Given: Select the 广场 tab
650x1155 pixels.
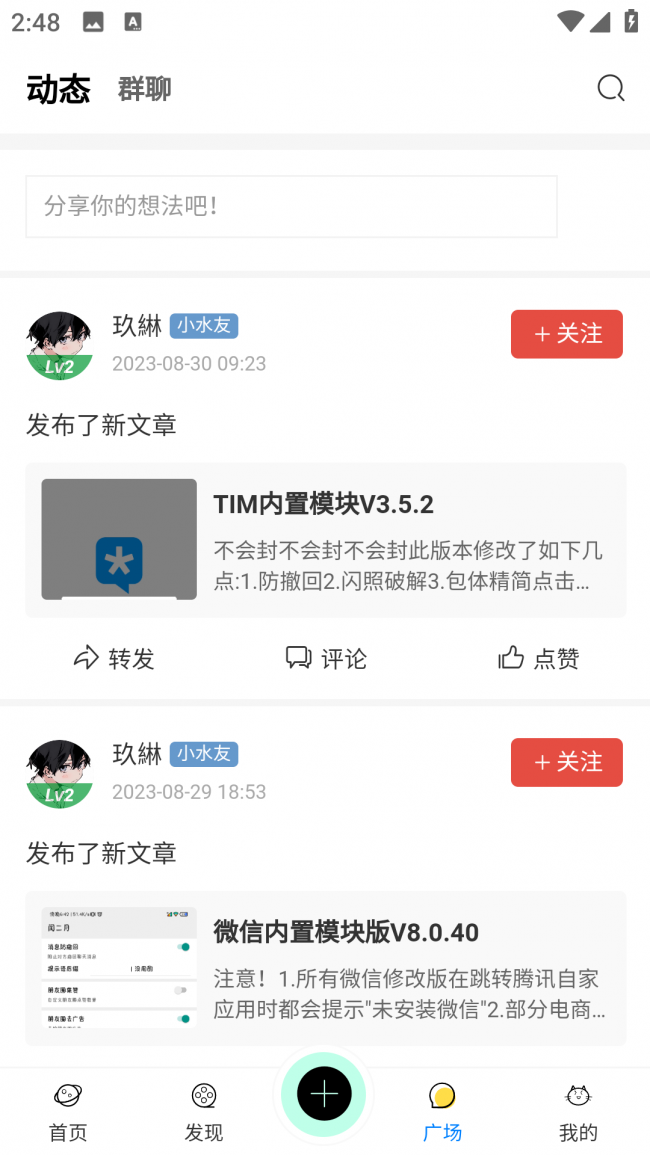Looking at the screenshot, I should [442, 1112].
